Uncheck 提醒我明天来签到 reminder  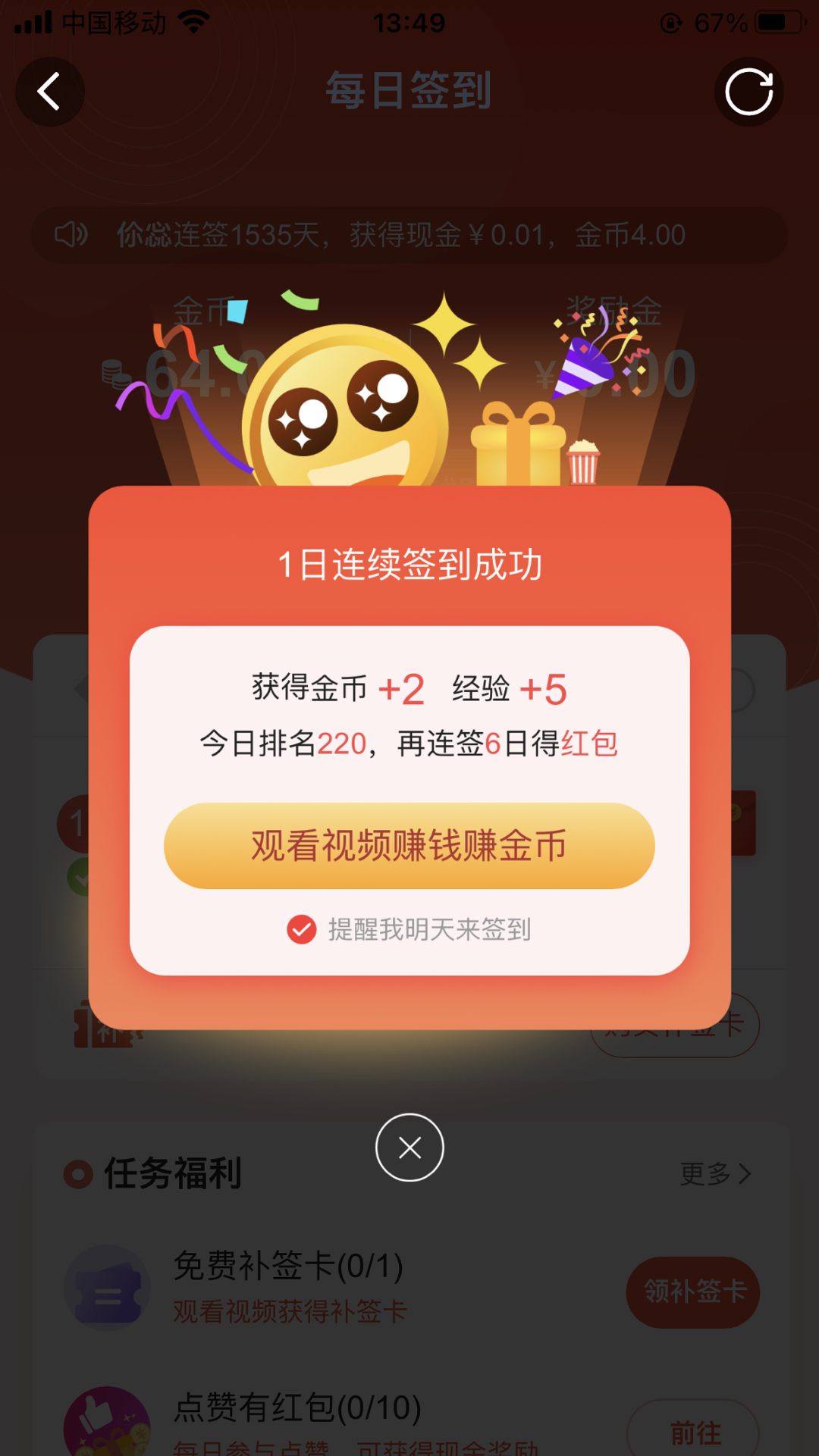click(x=302, y=929)
